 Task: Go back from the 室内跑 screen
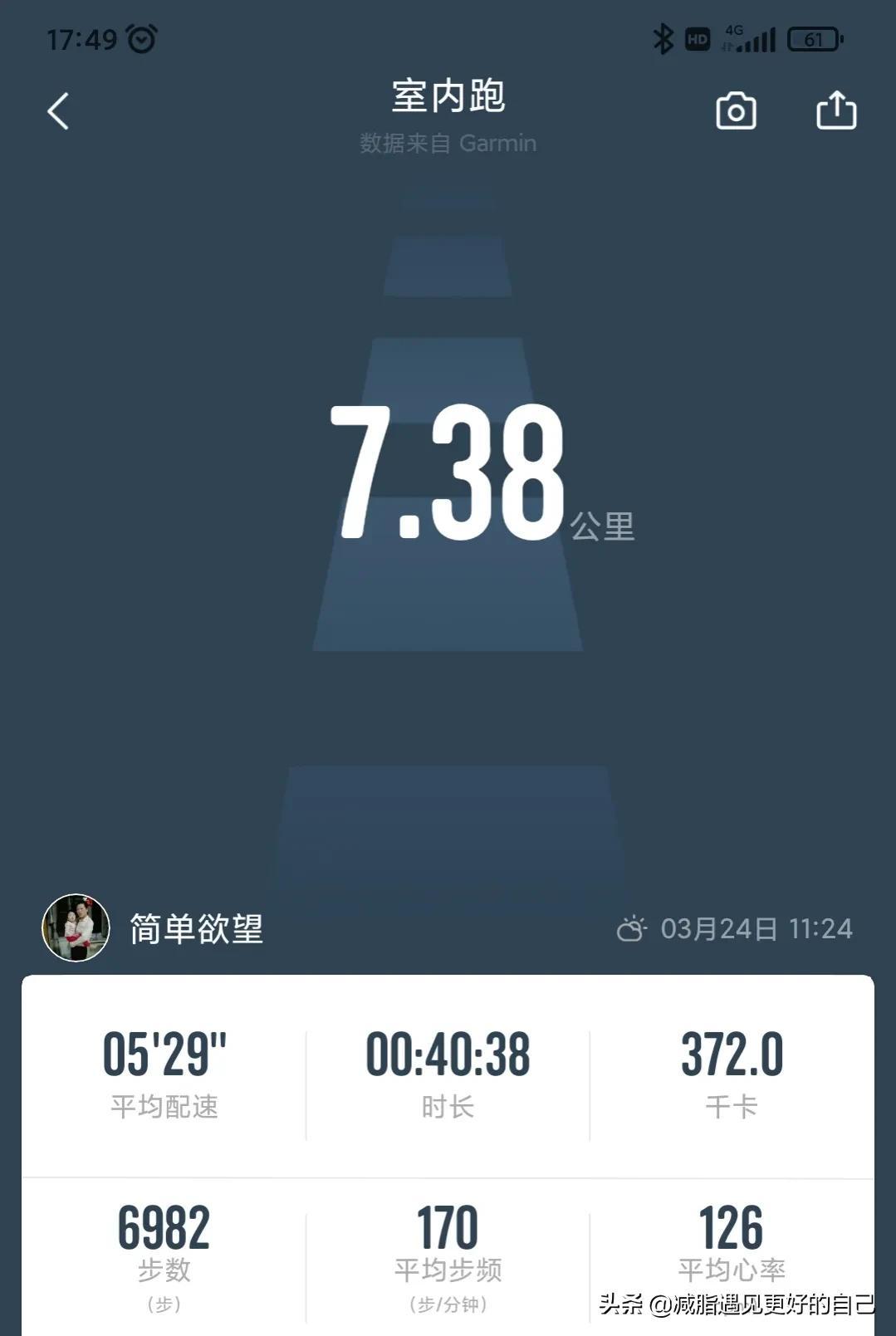(x=58, y=111)
